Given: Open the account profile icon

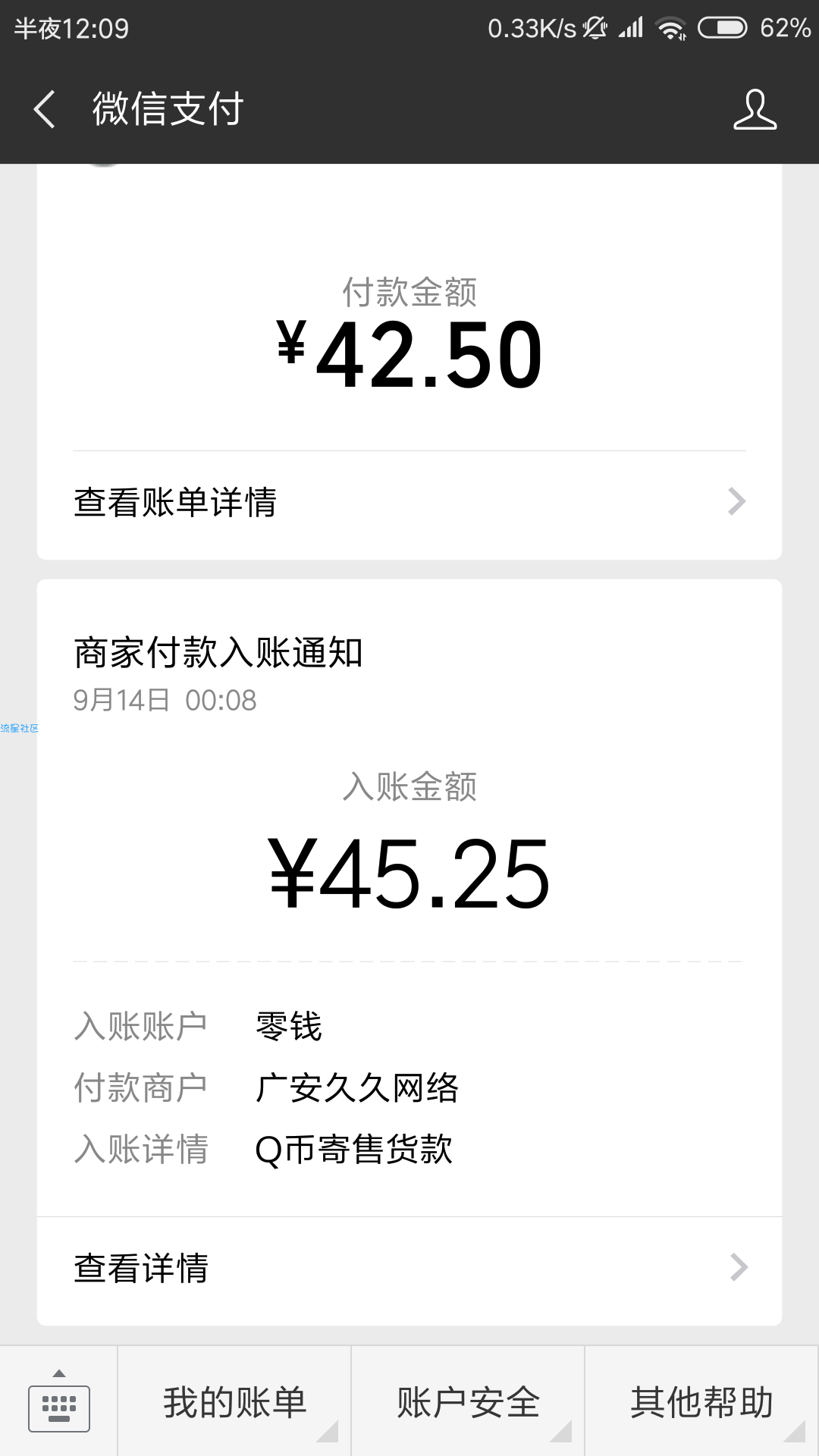Looking at the screenshot, I should pyautogui.click(x=755, y=109).
